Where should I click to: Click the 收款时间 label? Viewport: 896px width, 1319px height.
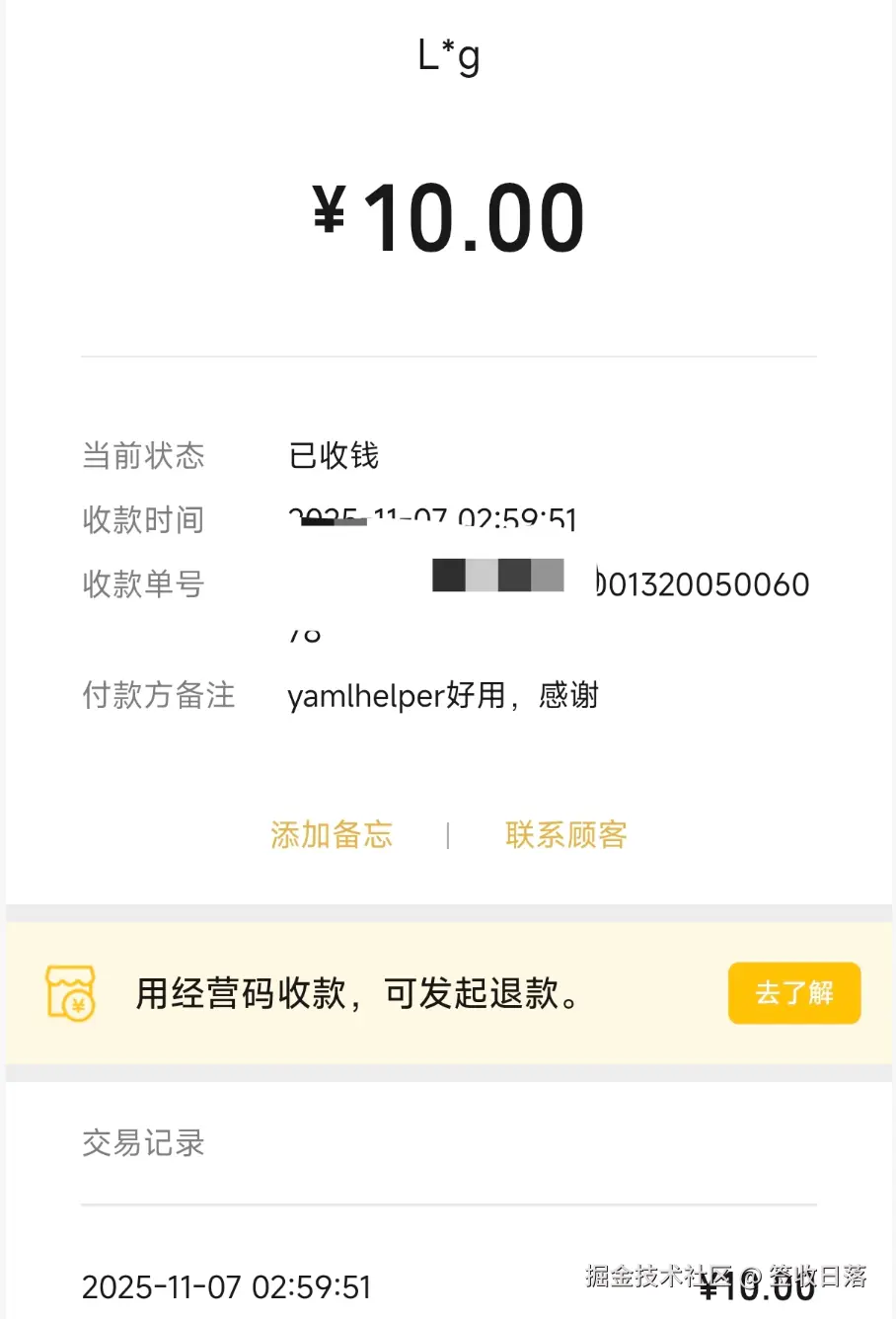click(x=143, y=520)
